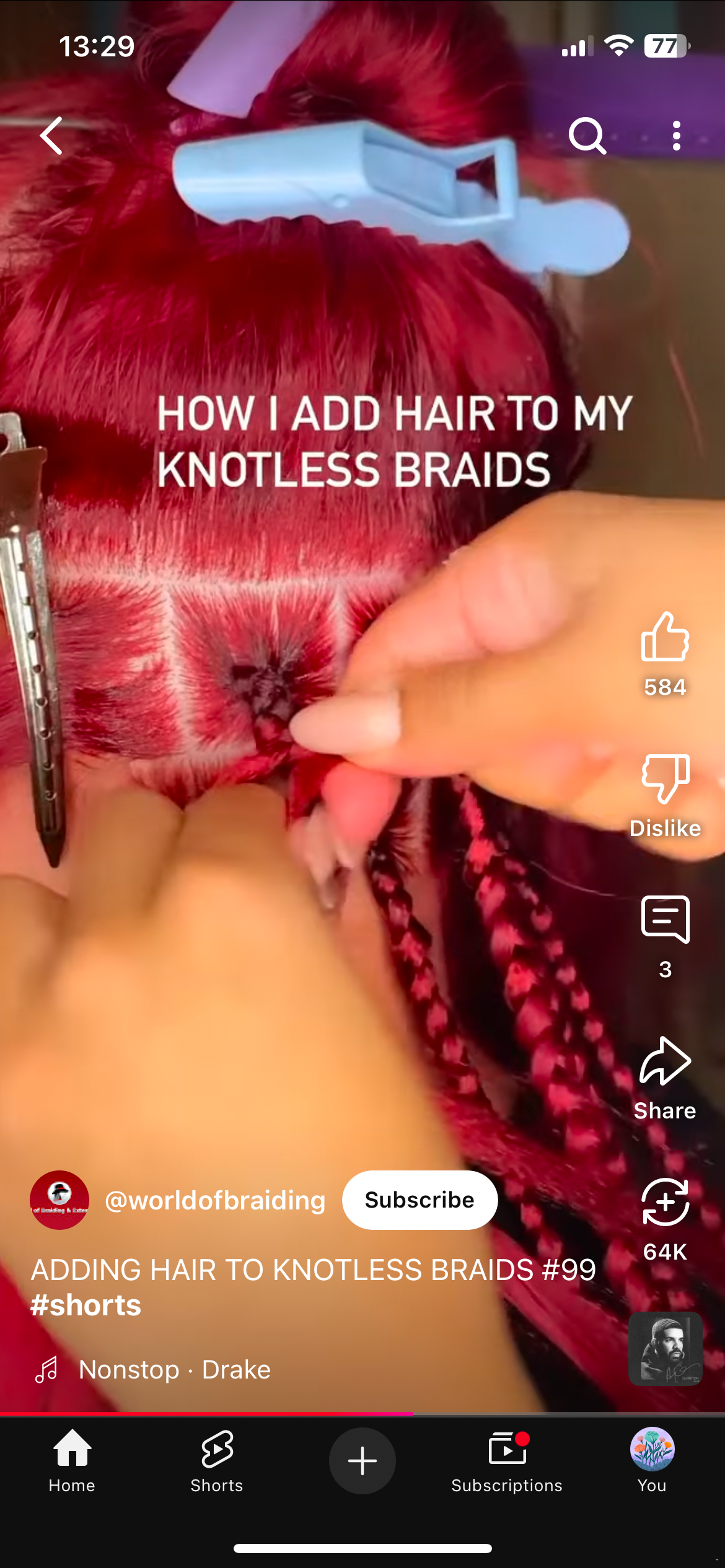Open search from the magnifier icon

click(x=586, y=136)
